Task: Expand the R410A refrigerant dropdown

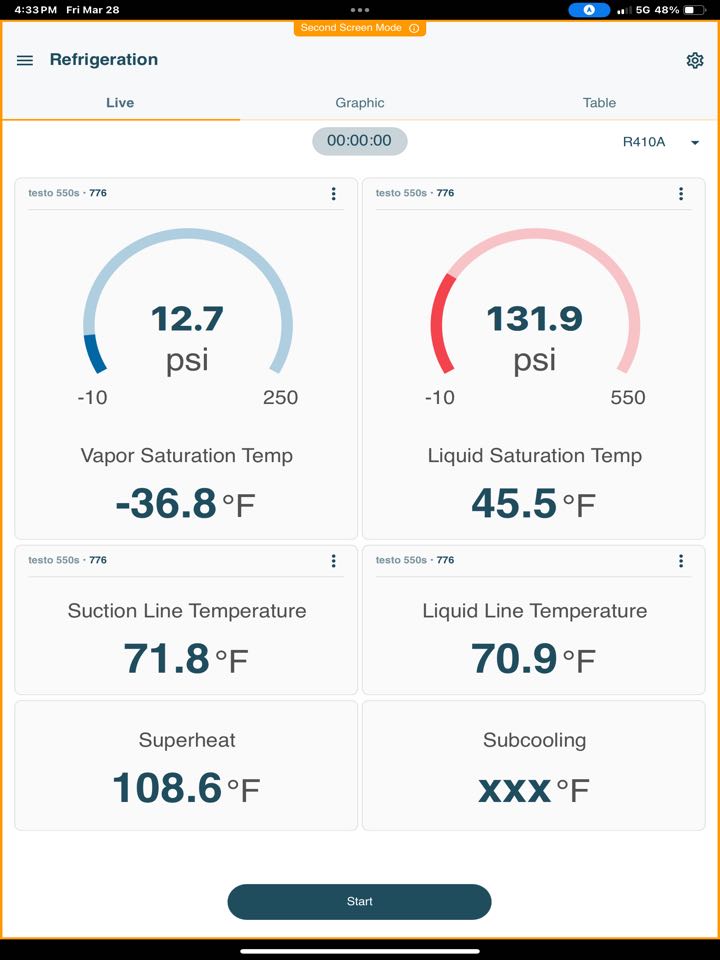Action: click(x=661, y=142)
